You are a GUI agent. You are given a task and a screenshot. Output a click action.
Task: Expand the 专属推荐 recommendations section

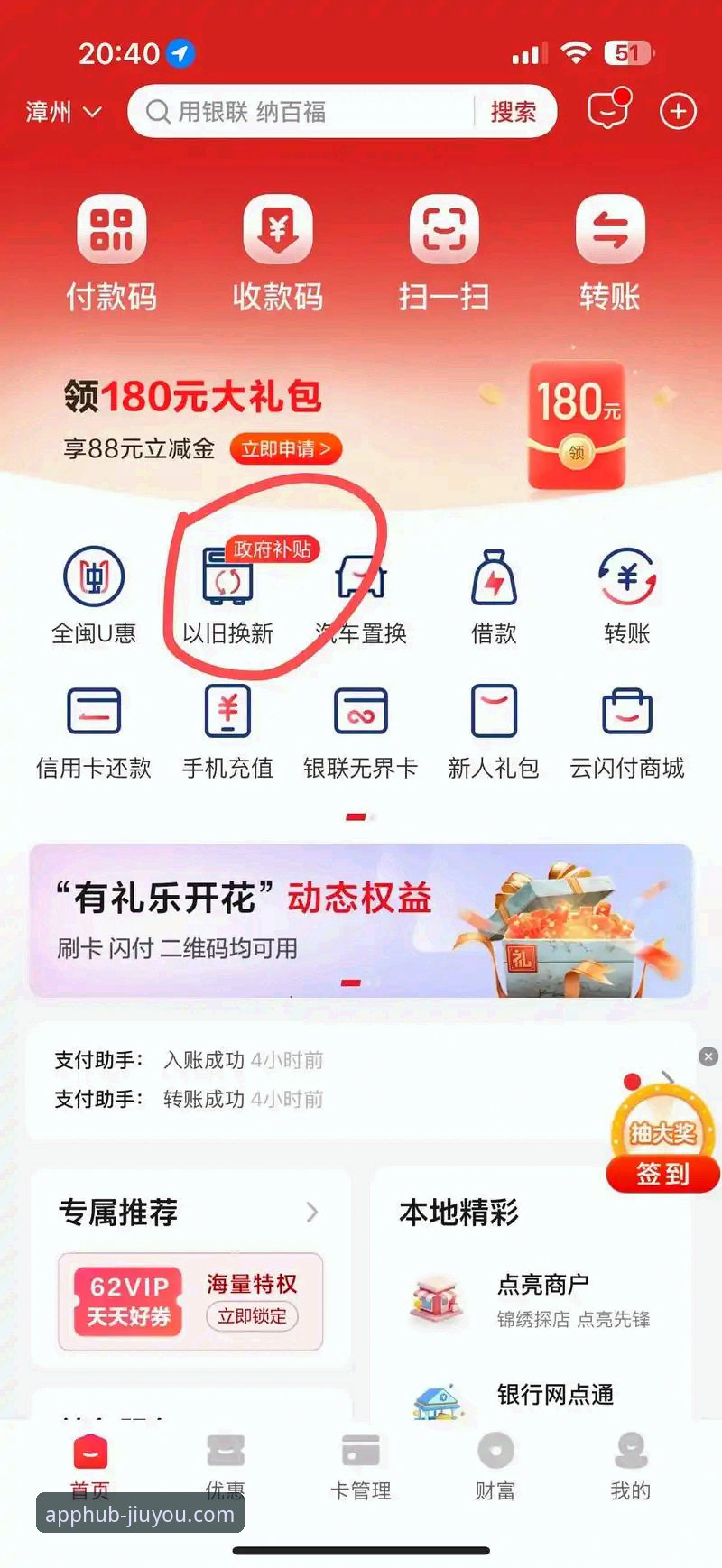click(x=311, y=1212)
